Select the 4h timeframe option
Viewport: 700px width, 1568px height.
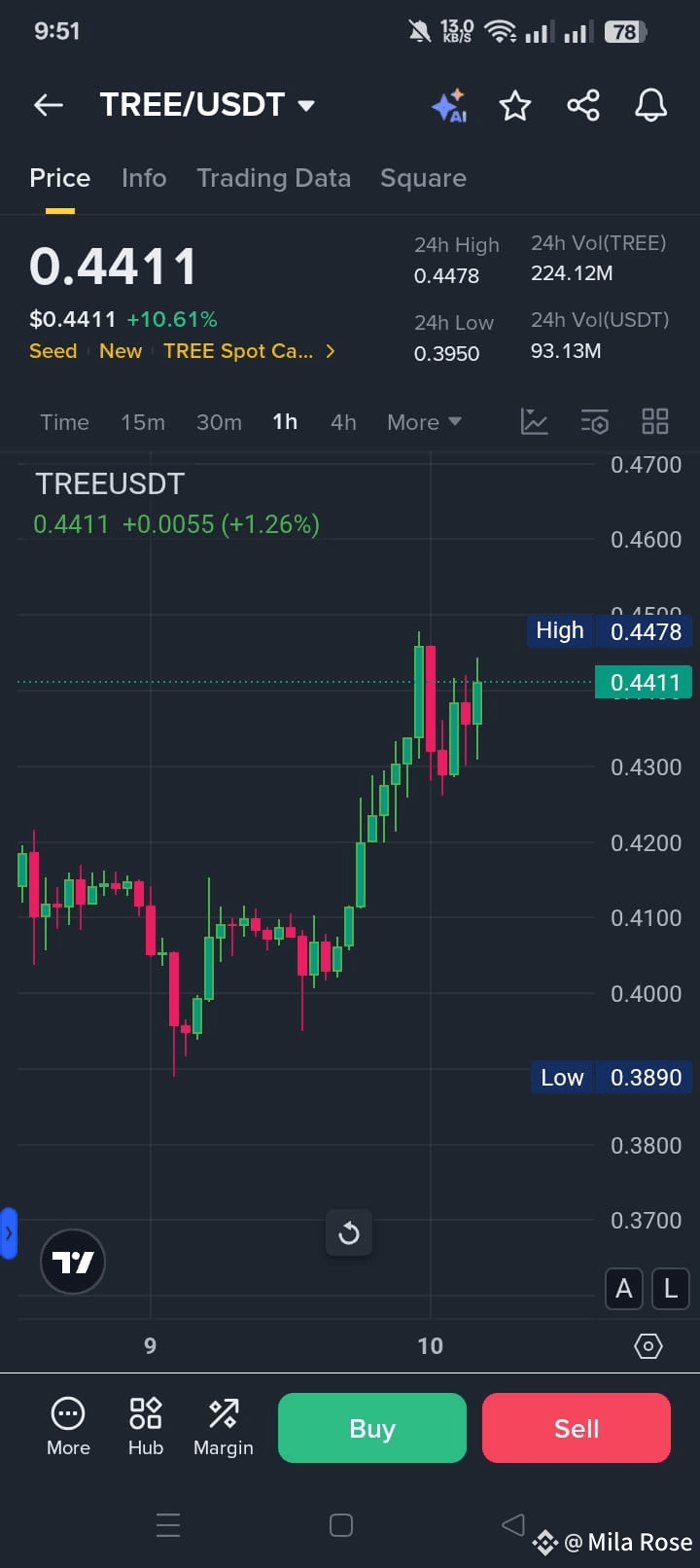pos(342,421)
